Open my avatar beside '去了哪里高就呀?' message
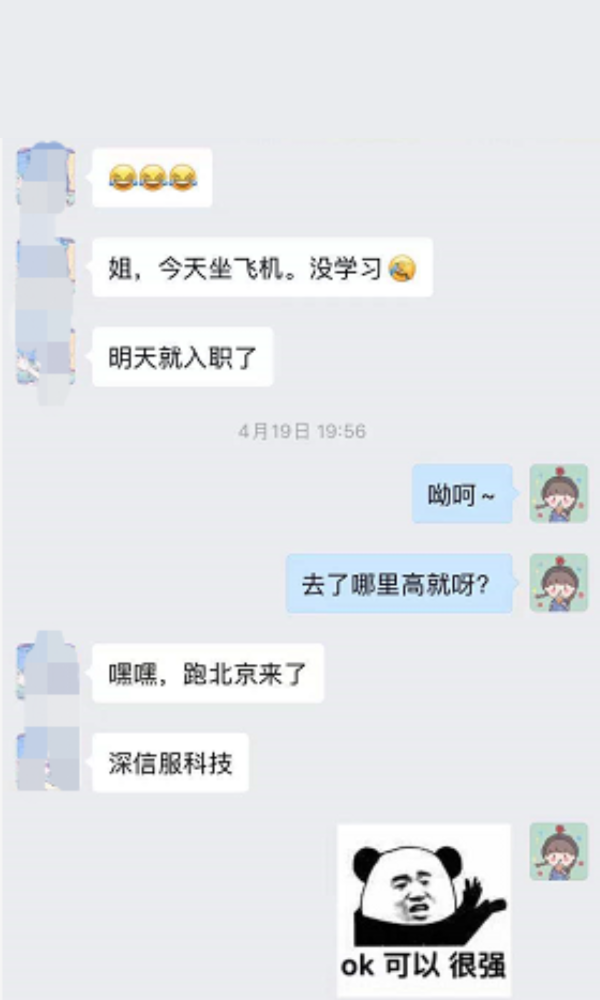The image size is (600, 1000). 558,583
